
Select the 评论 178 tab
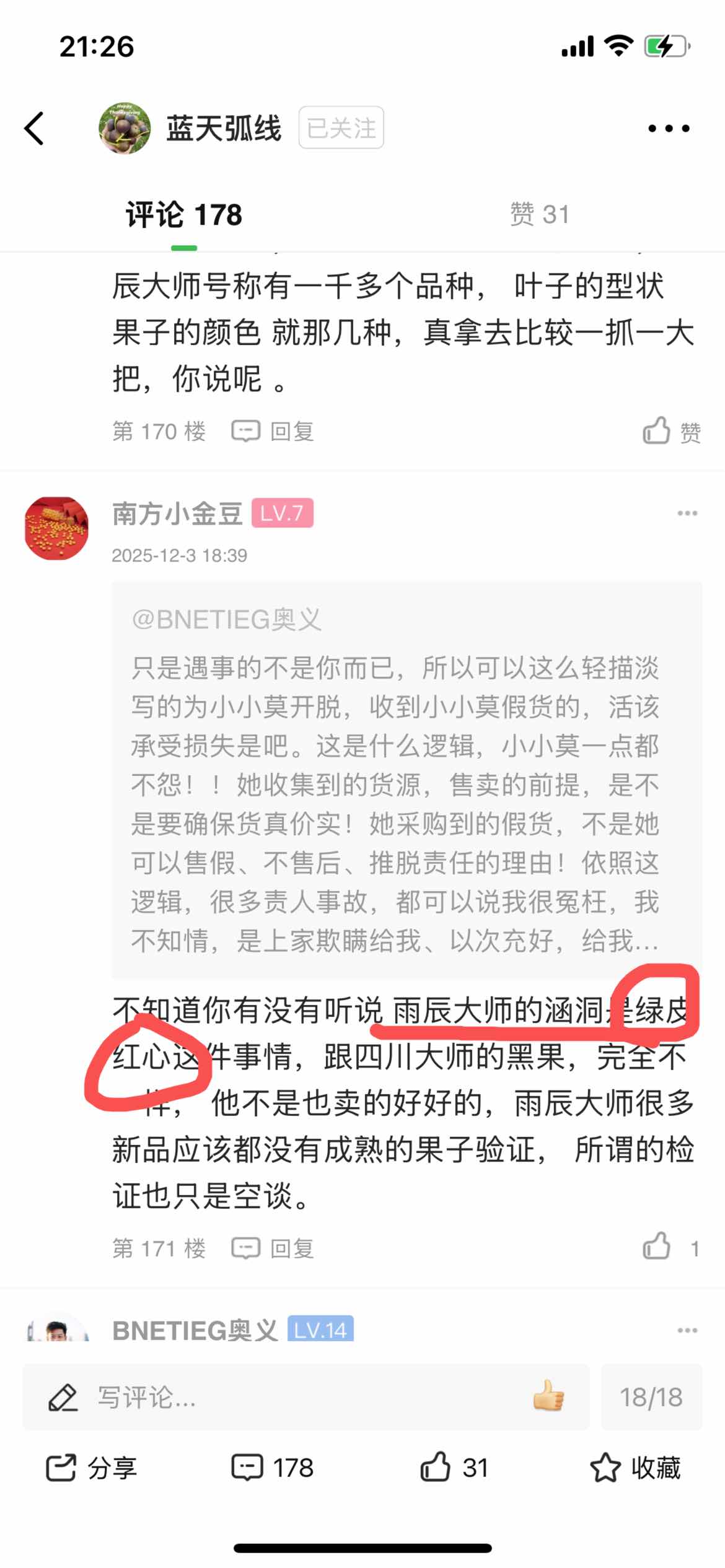[x=183, y=216]
